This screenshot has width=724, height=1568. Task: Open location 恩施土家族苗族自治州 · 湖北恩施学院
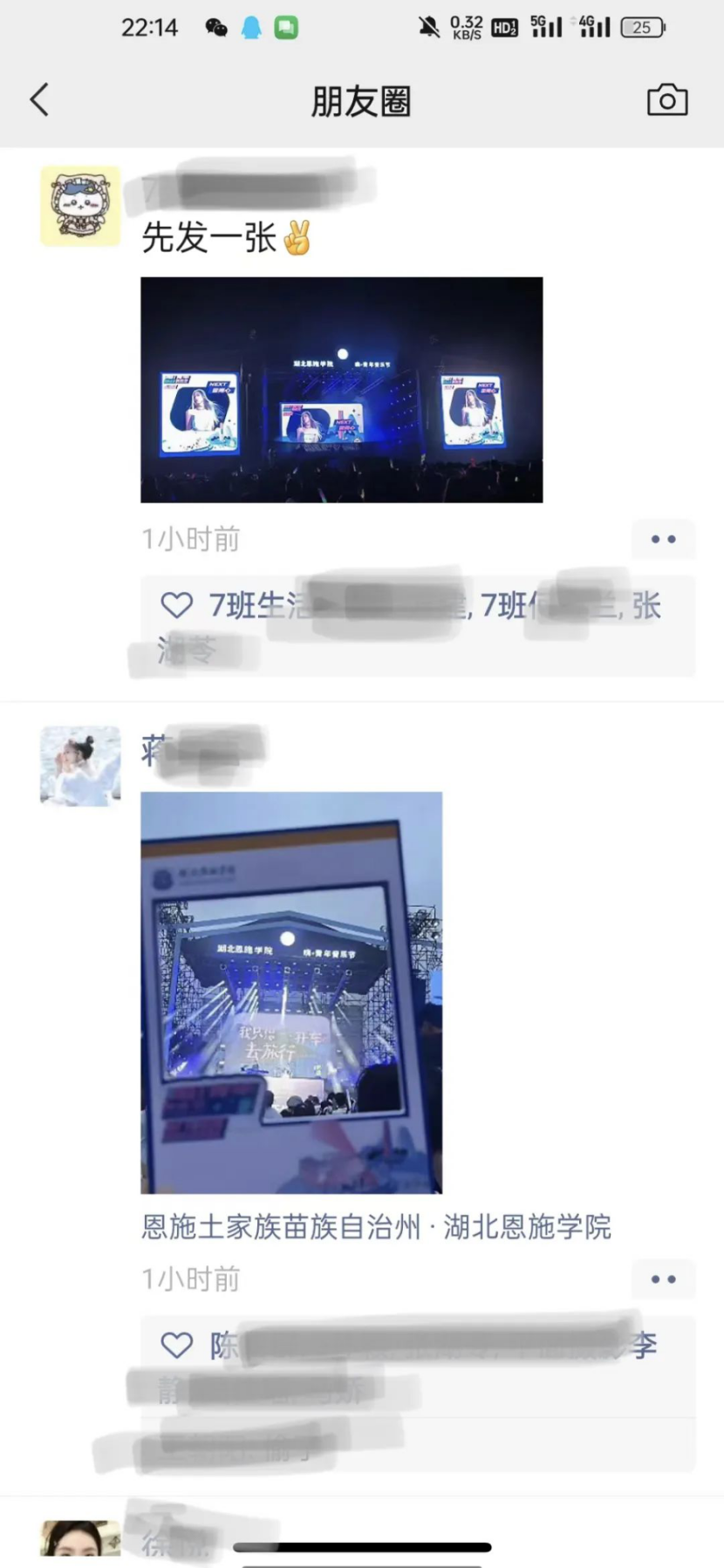click(376, 1227)
